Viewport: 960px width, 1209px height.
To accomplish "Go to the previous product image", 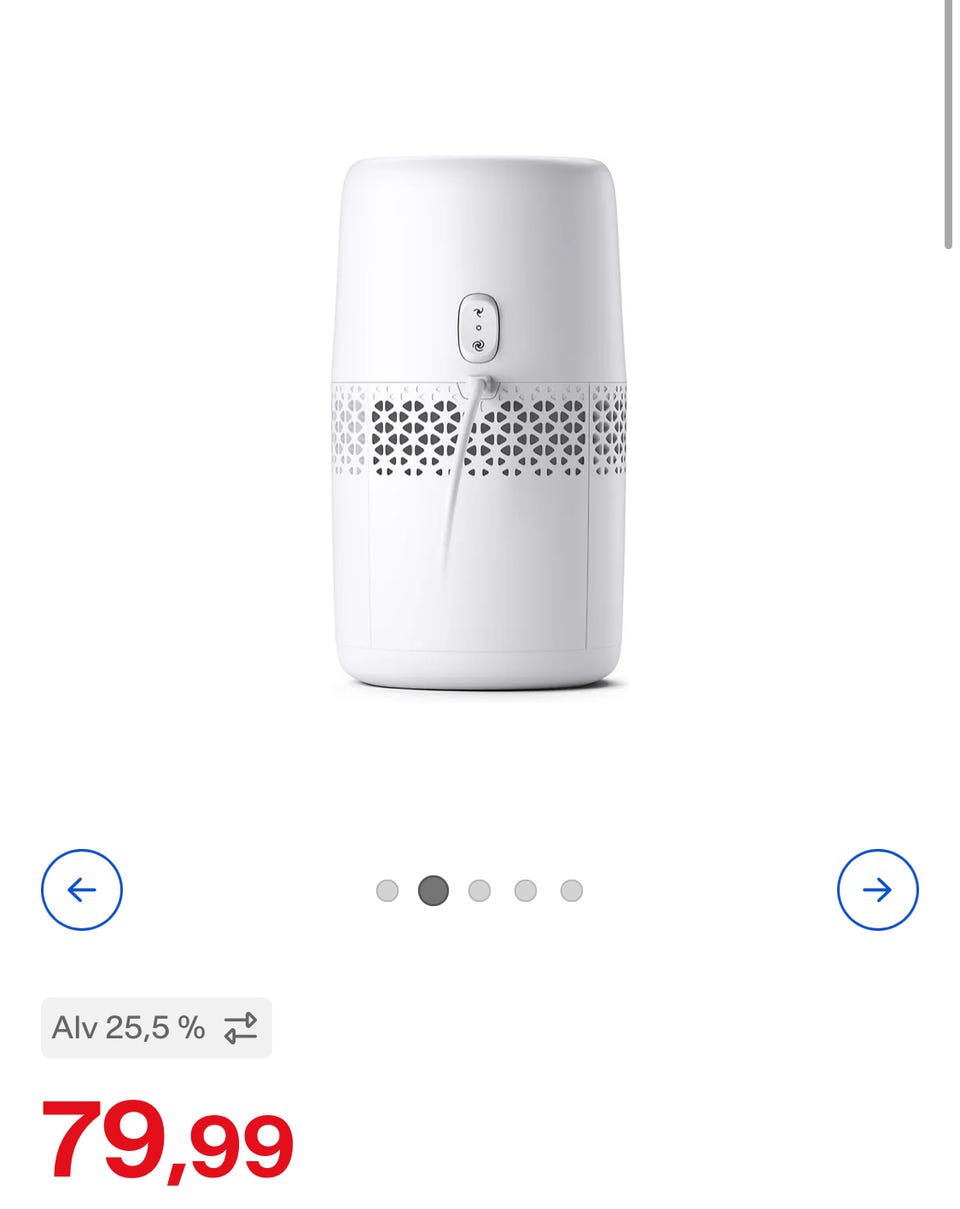I will (82, 889).
